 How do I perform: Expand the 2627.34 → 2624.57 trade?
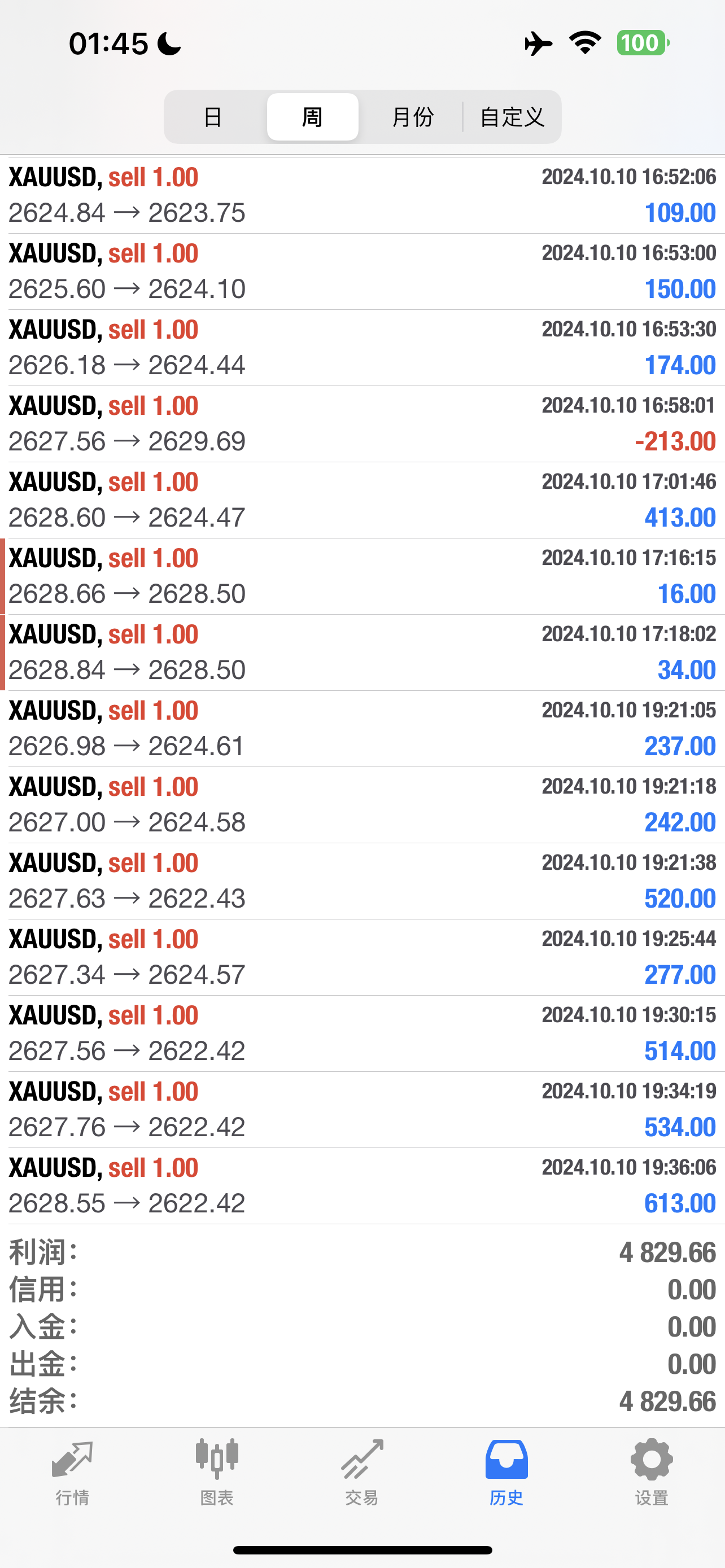362,957
